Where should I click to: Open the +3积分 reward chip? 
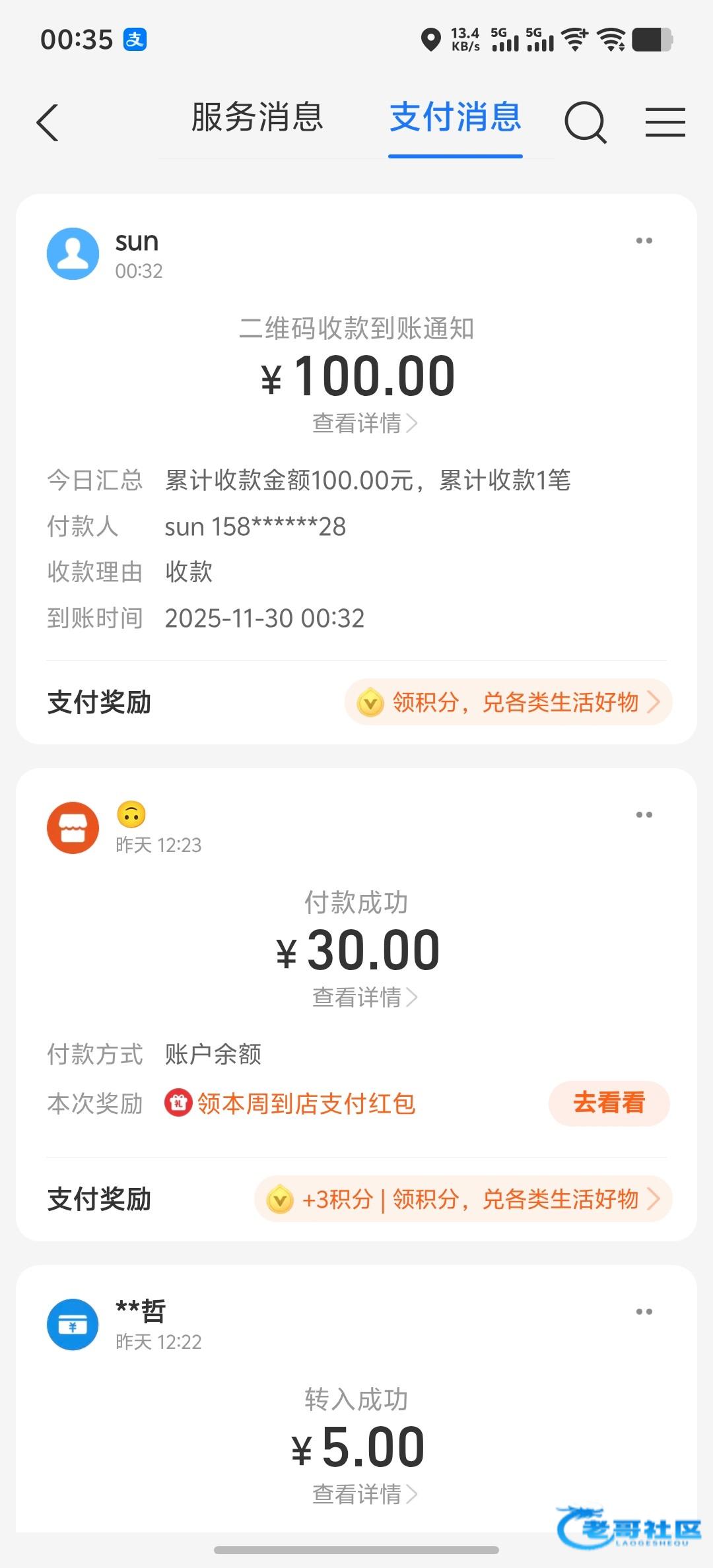pyautogui.click(x=463, y=1199)
